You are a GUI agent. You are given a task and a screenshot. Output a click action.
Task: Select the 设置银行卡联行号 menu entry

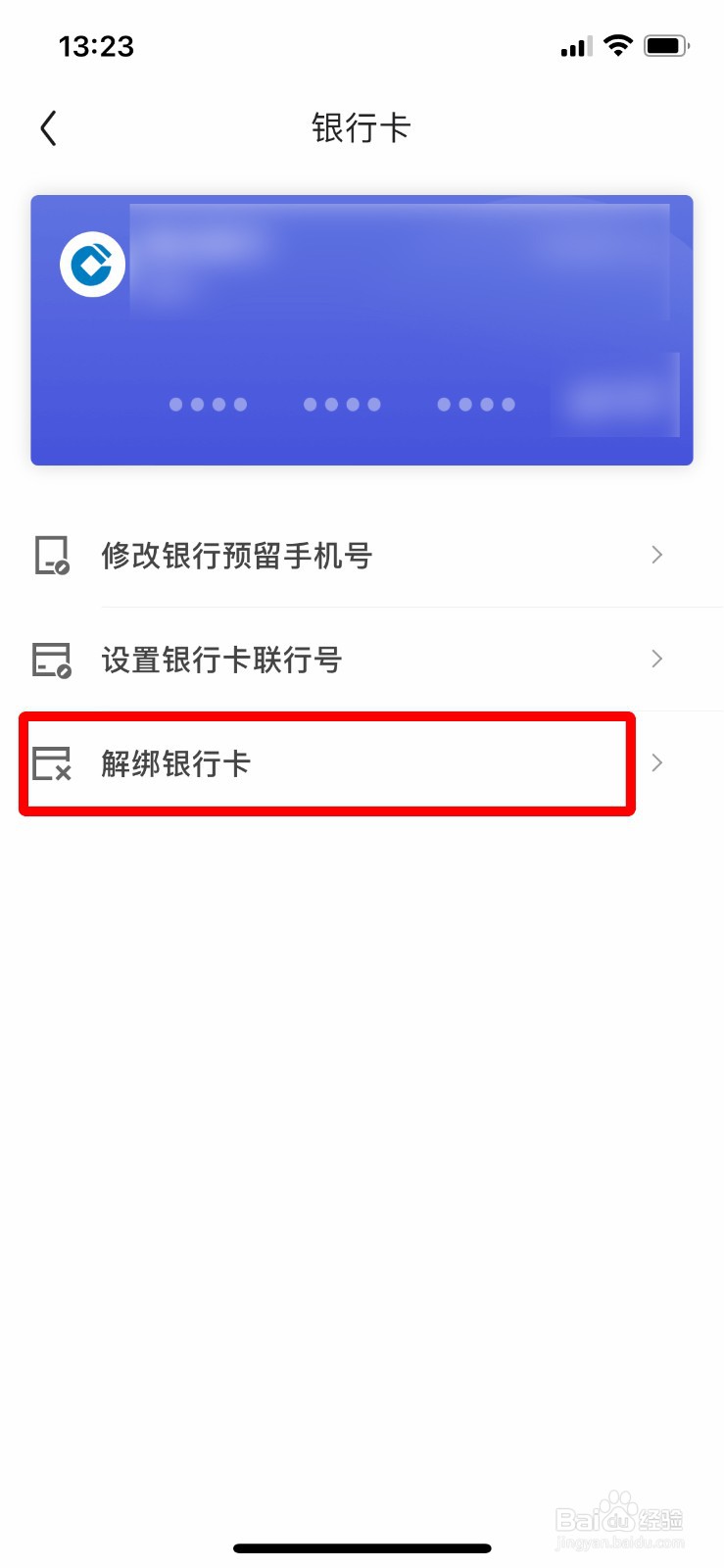click(221, 660)
